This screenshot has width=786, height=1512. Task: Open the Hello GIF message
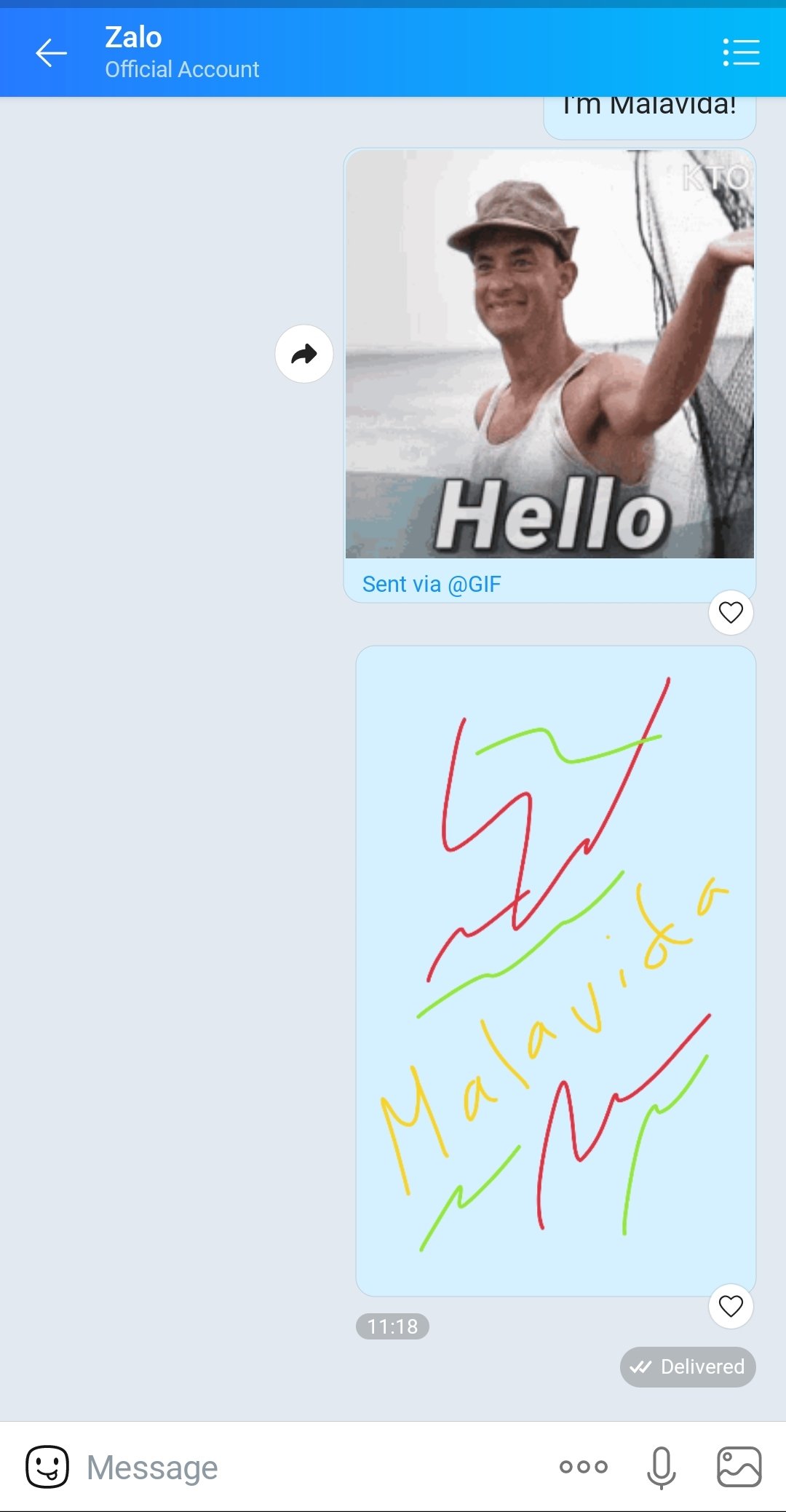(549, 354)
